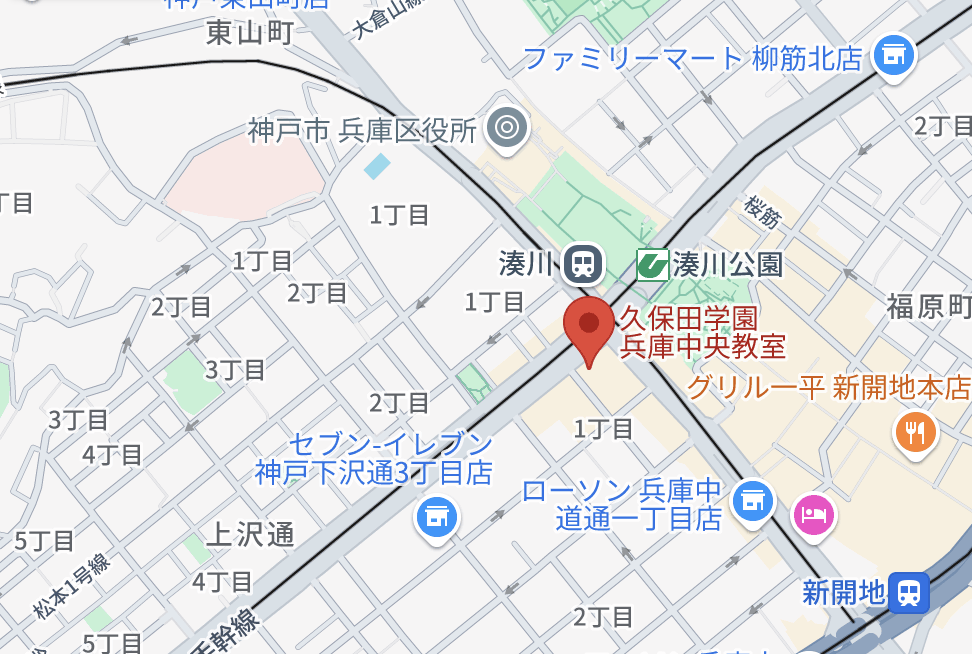Select the 湊川 train station icon
The height and width of the screenshot is (654, 972).
point(582,264)
